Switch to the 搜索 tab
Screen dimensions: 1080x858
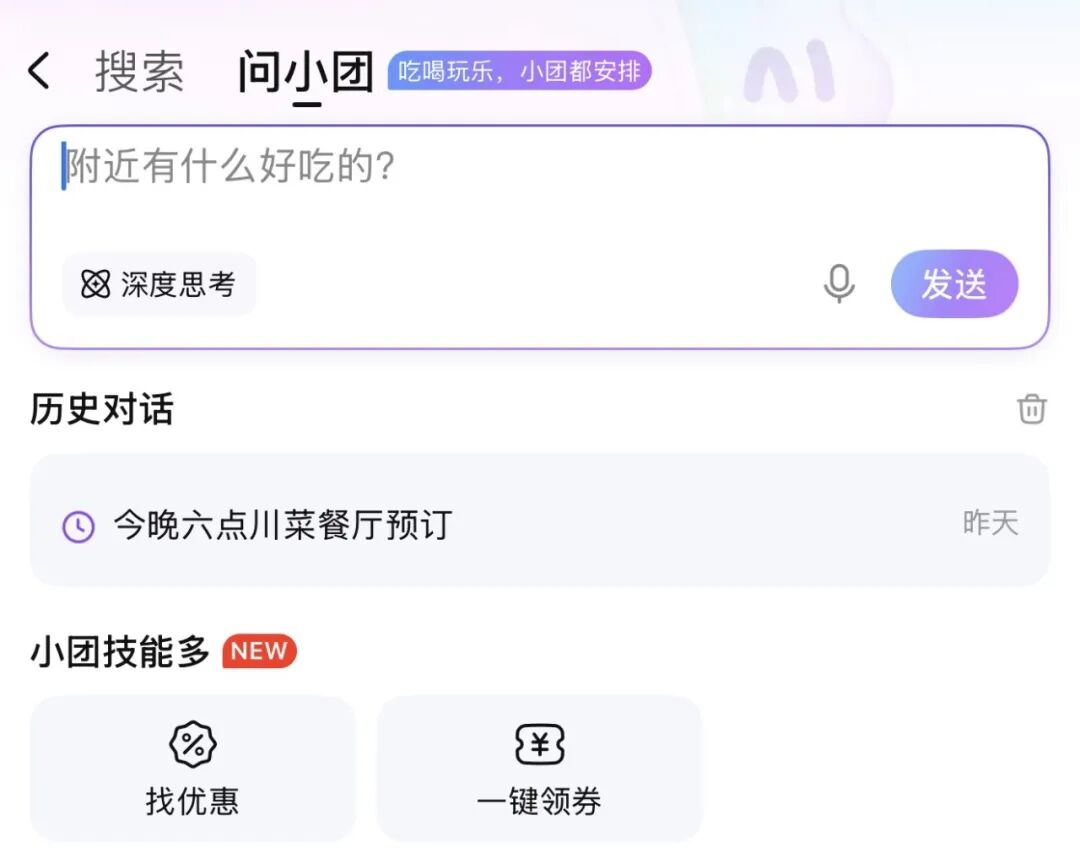coord(140,72)
